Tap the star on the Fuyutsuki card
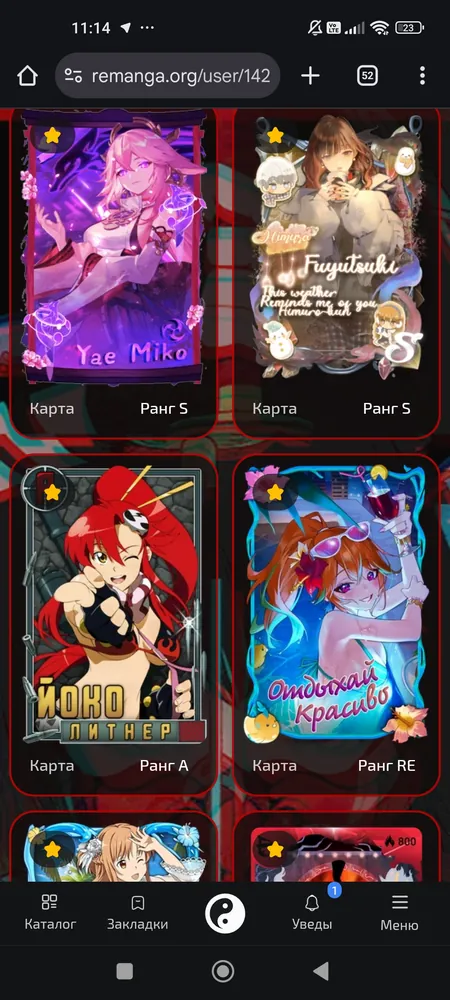This screenshot has width=450, height=1000. coord(275,135)
